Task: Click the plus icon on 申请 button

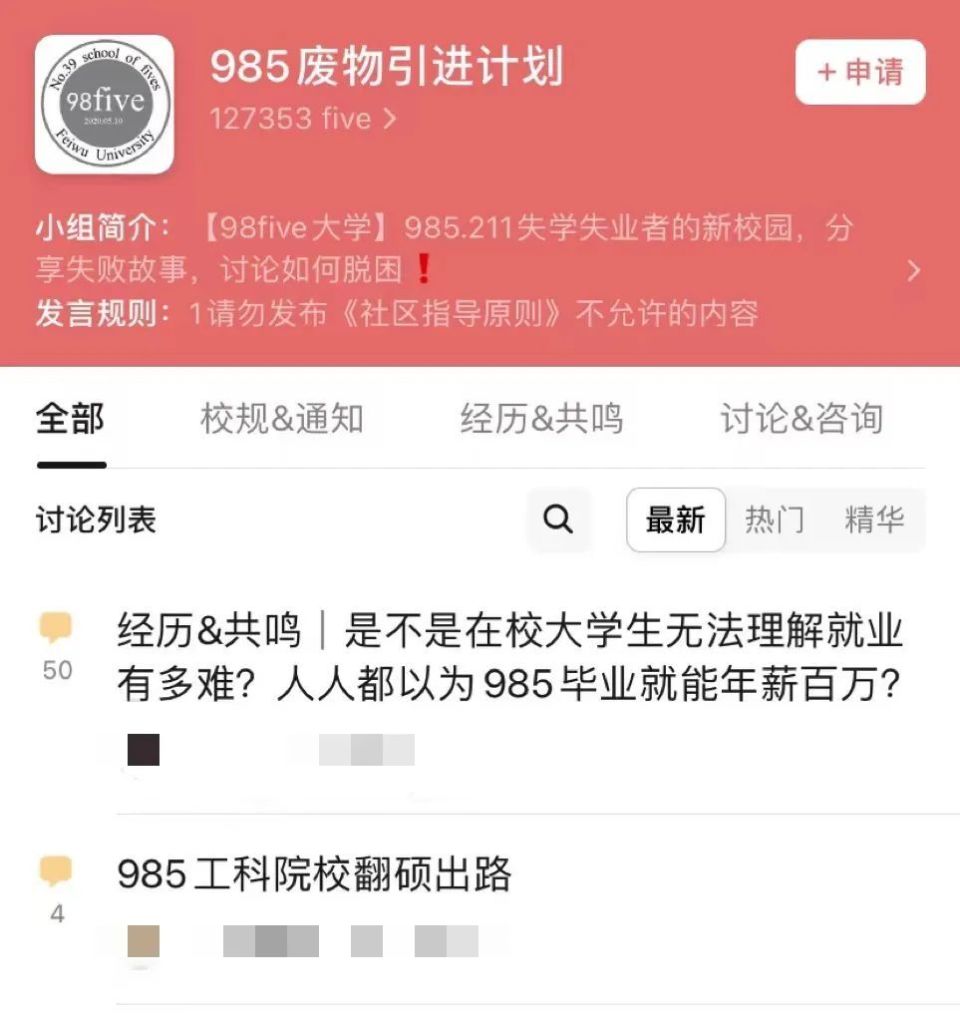Action: pos(826,72)
